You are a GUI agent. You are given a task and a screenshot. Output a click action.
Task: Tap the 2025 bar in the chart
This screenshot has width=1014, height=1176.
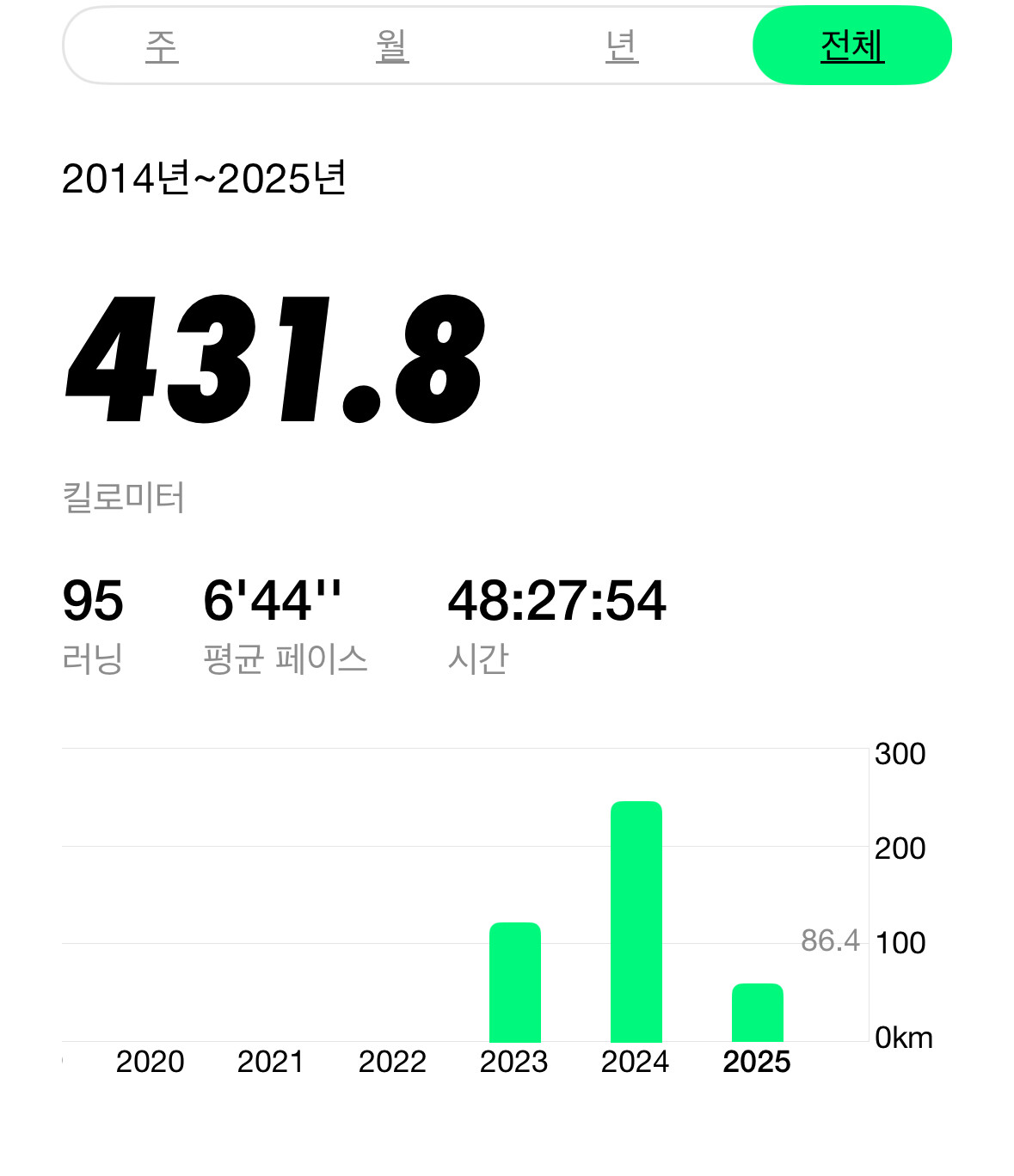758,1013
